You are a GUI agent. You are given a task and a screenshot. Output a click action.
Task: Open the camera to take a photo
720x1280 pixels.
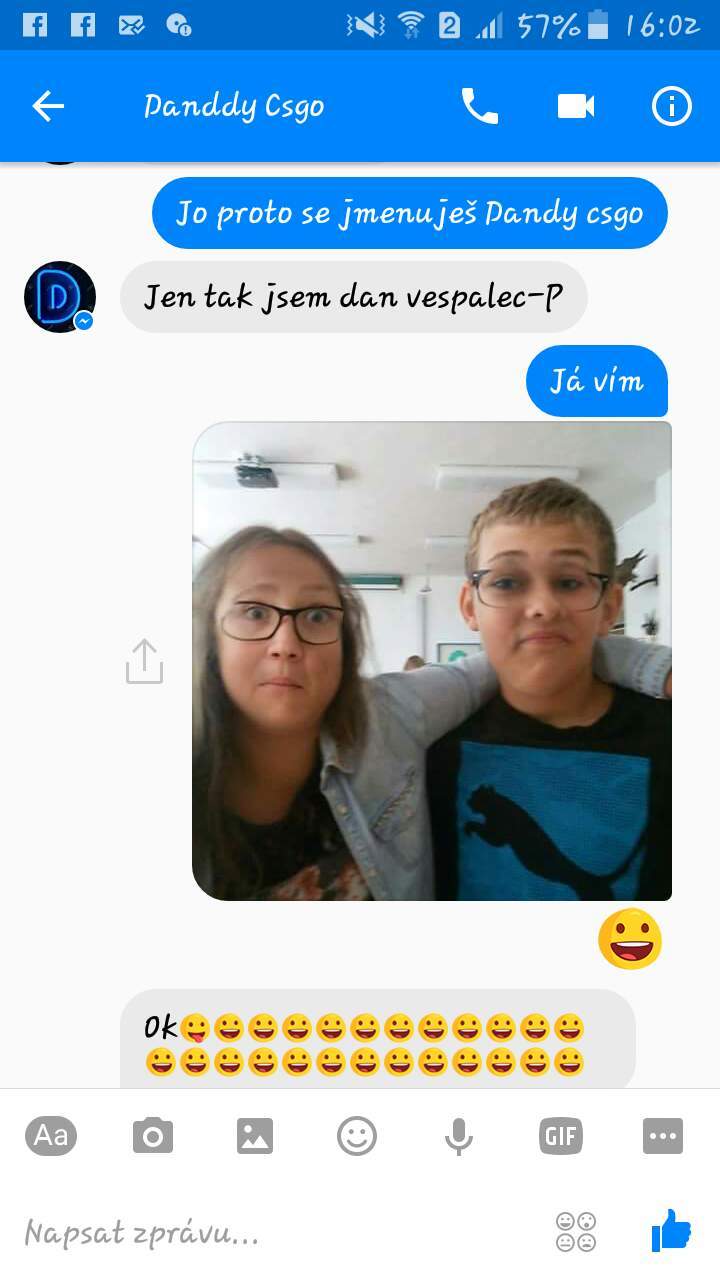click(153, 1136)
